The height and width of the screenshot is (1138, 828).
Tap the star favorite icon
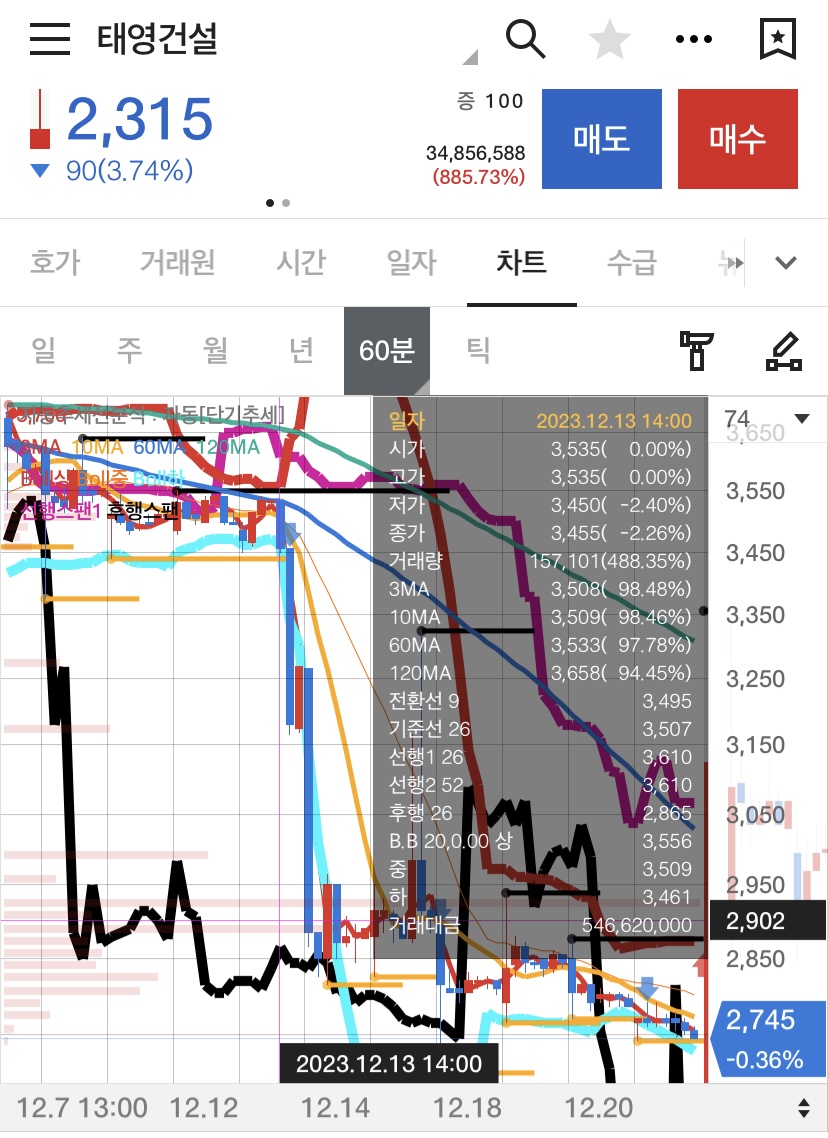pos(611,39)
